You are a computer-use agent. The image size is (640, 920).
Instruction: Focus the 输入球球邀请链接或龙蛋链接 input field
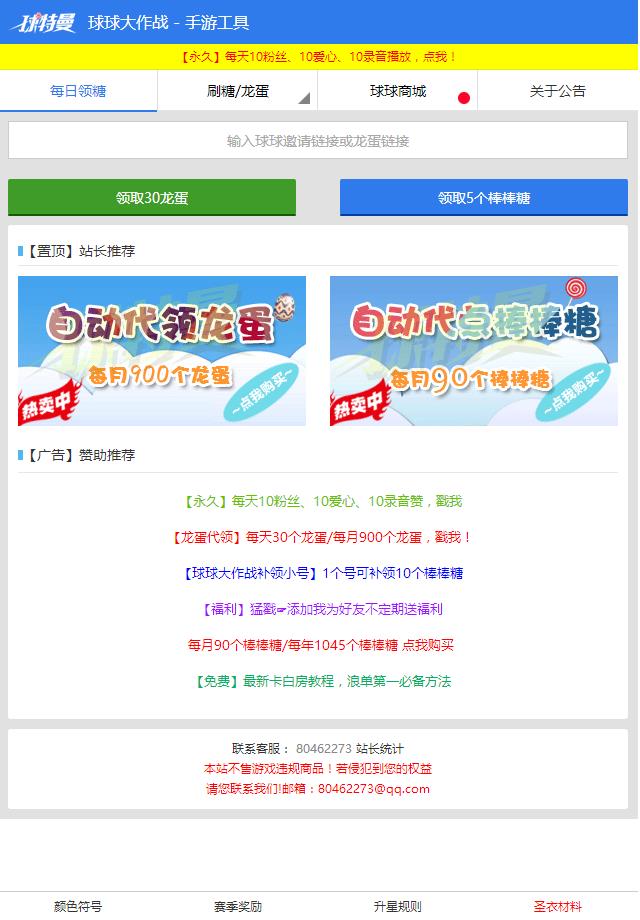click(318, 141)
